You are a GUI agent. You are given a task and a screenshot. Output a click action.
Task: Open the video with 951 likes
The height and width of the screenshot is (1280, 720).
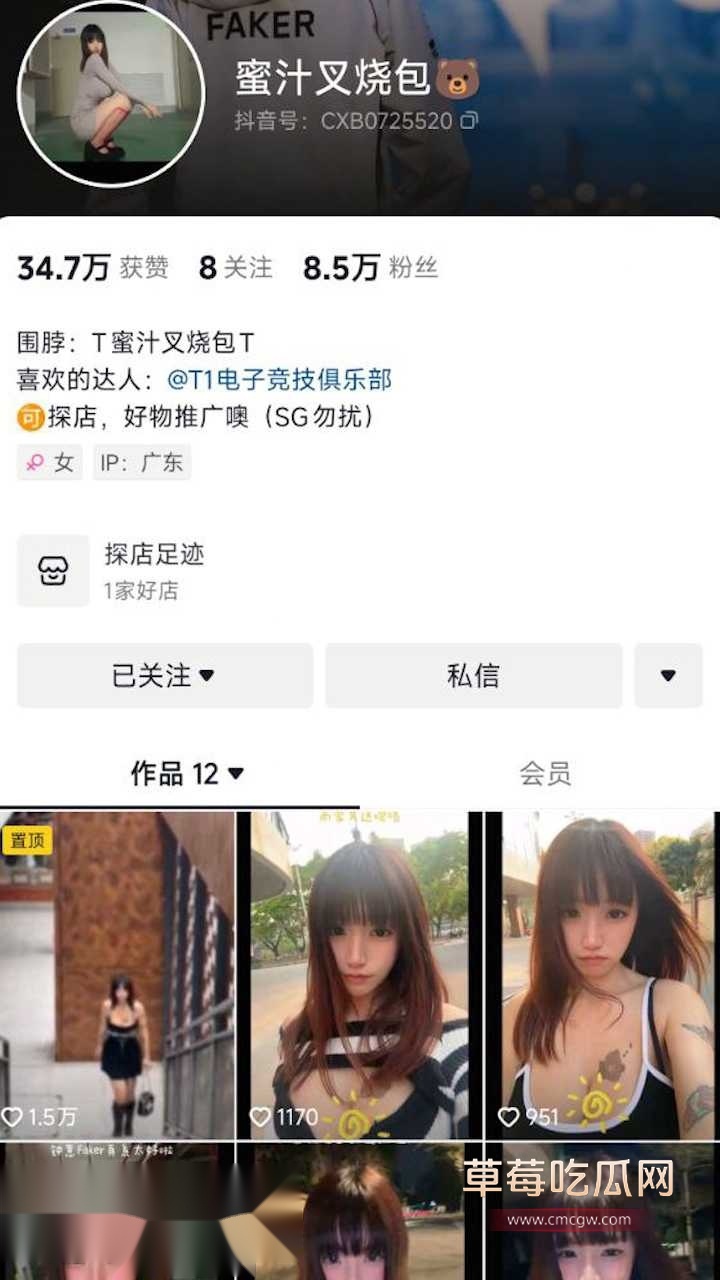pos(603,975)
